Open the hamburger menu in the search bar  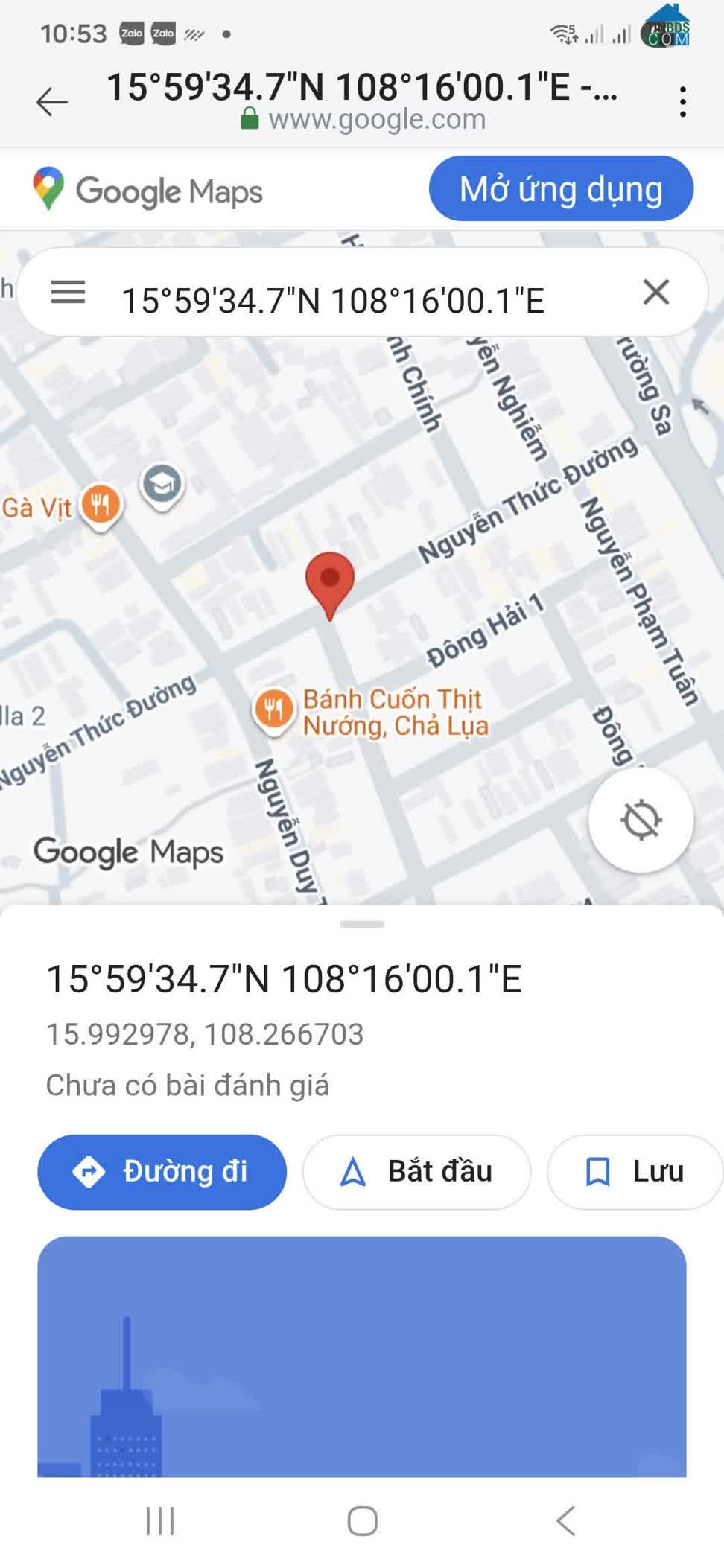[x=69, y=292]
